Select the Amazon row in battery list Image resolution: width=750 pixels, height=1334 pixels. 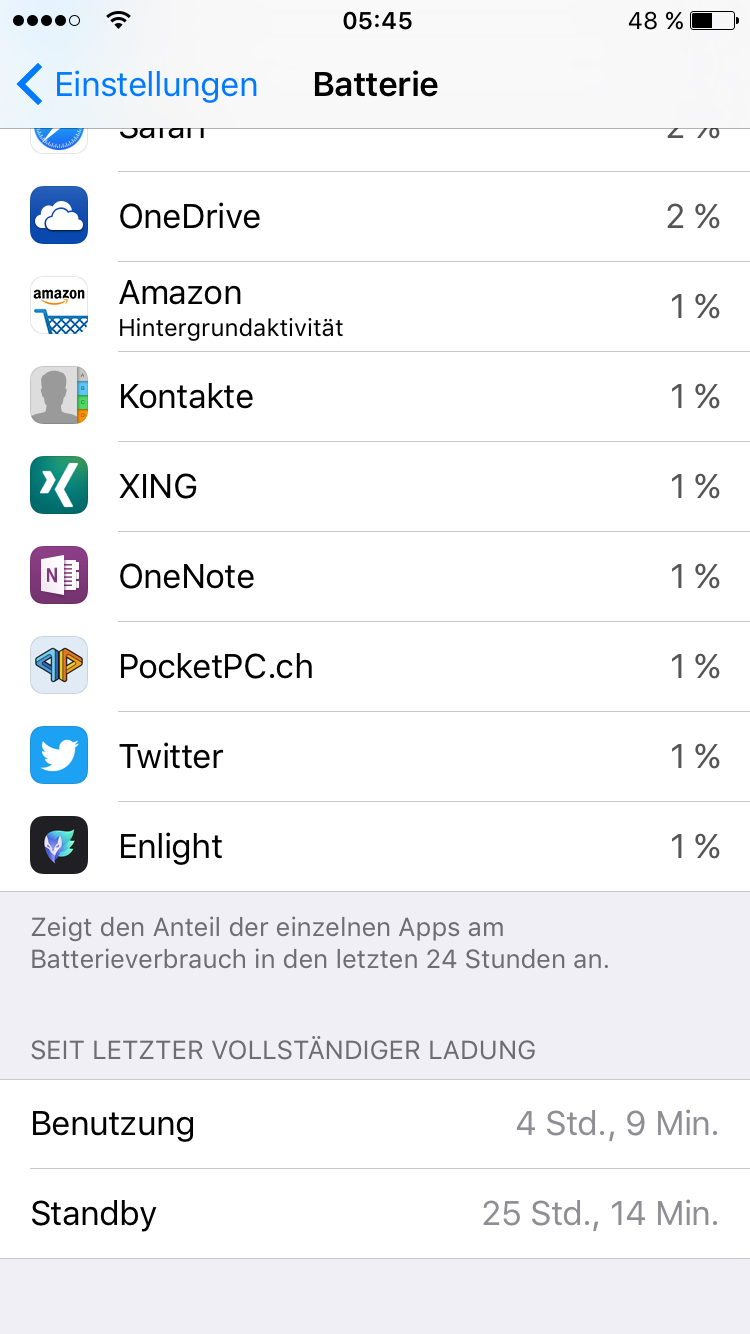[x=375, y=306]
